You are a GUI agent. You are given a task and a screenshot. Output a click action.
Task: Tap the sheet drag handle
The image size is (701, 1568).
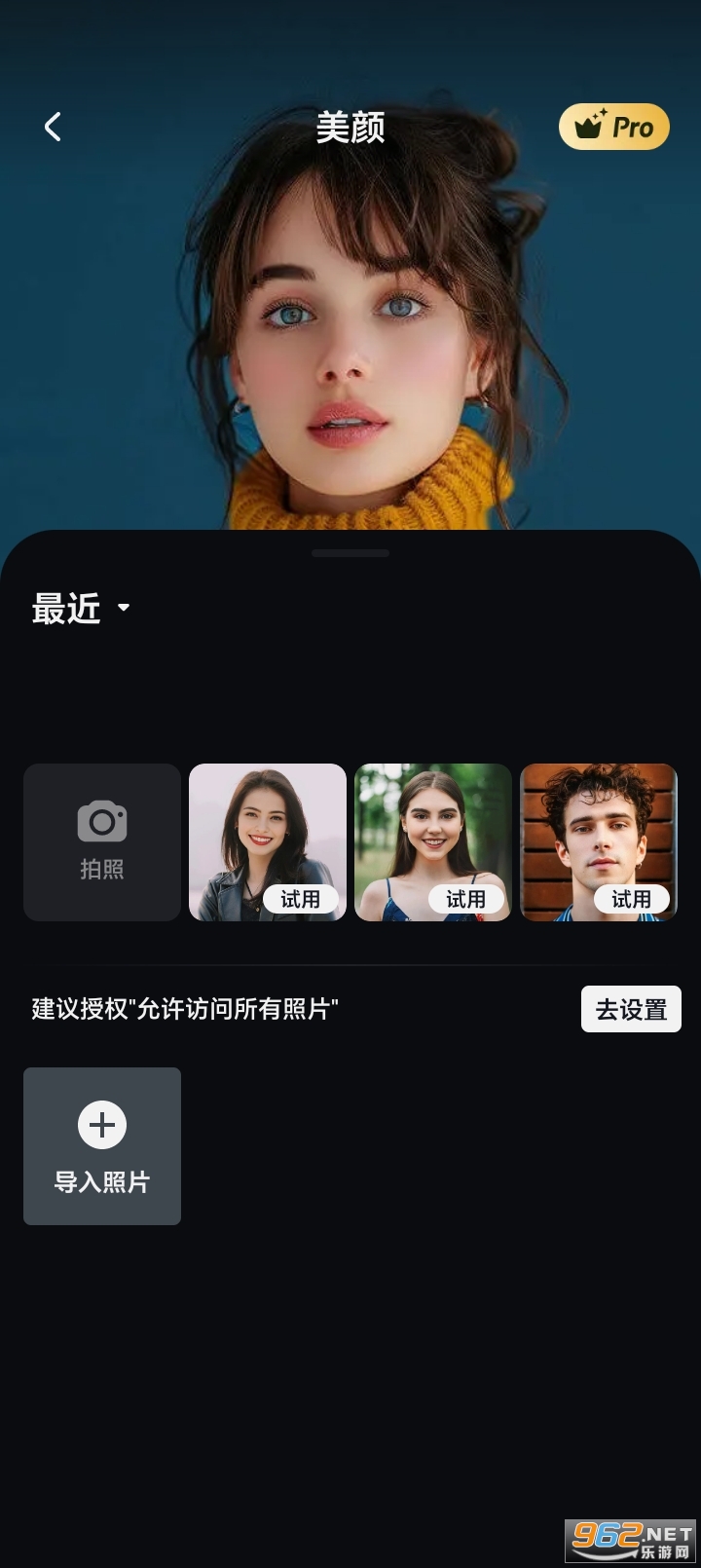pos(350,552)
